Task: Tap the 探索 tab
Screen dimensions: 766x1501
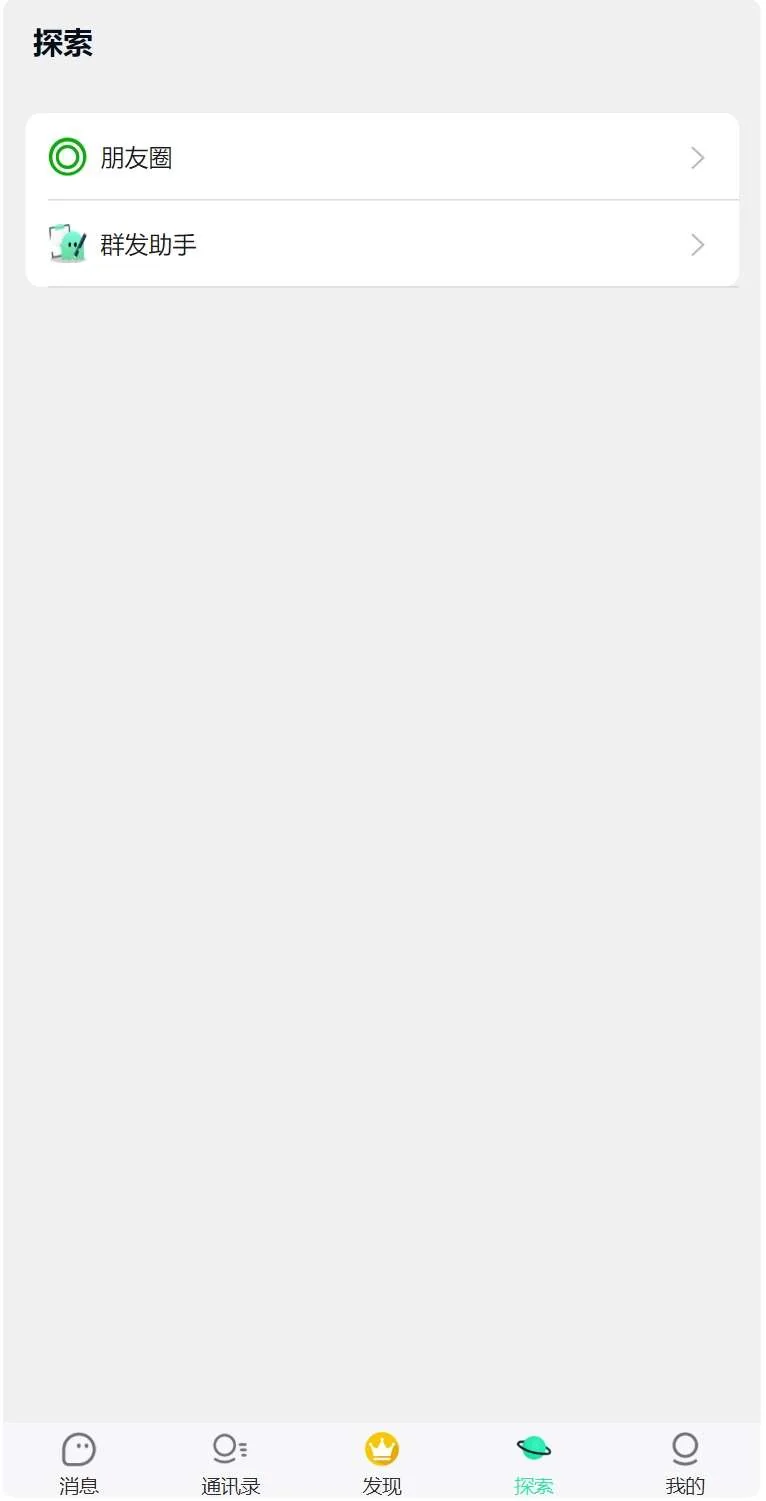Action: 533,1462
